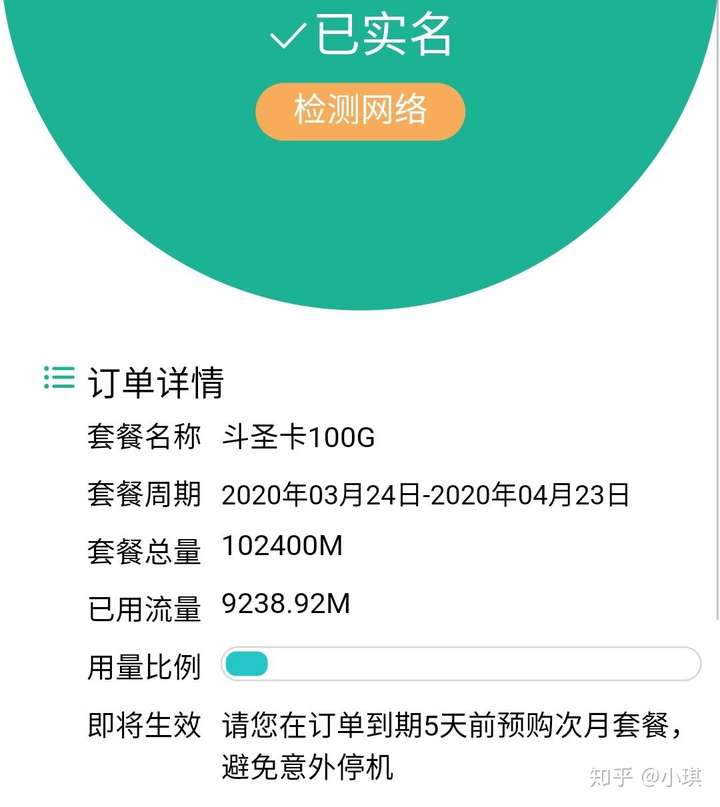This screenshot has width=720, height=807.
Task: Select the 已用流量 used data label
Action: (x=142, y=604)
